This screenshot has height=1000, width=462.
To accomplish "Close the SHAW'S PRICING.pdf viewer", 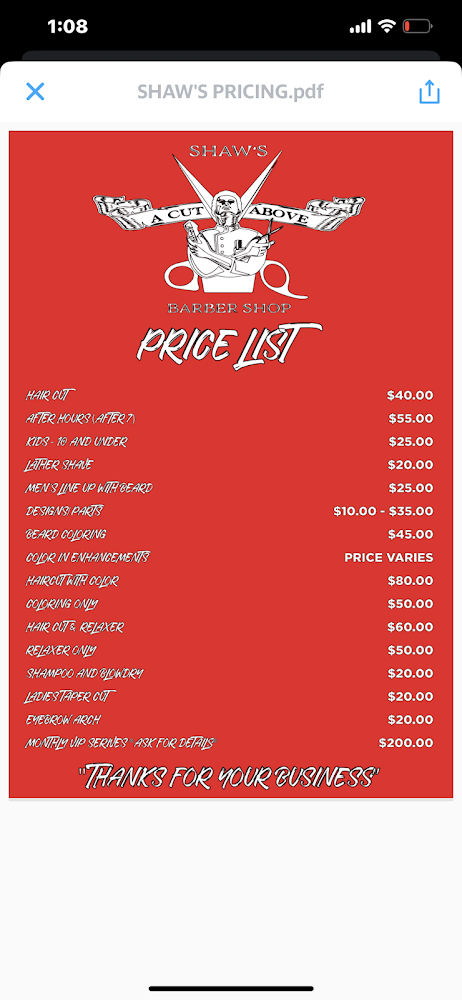I will (35, 92).
